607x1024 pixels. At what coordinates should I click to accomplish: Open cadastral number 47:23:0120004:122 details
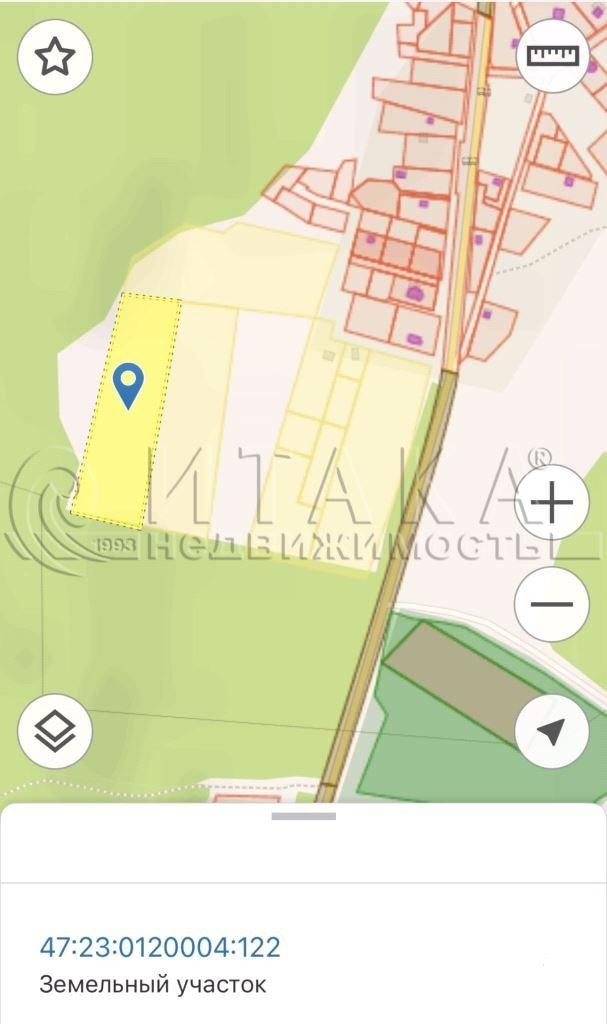click(x=160, y=946)
